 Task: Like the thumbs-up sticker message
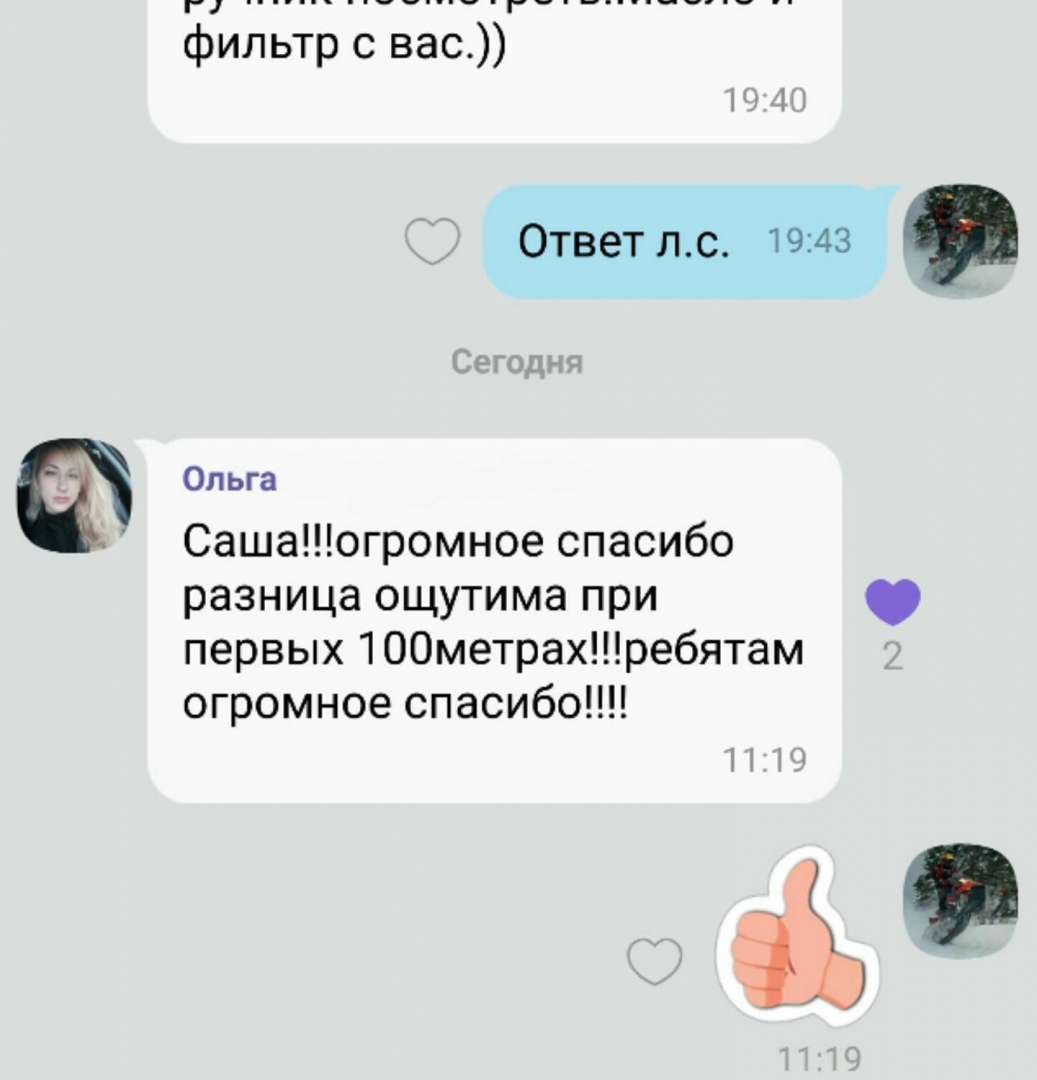(x=654, y=963)
